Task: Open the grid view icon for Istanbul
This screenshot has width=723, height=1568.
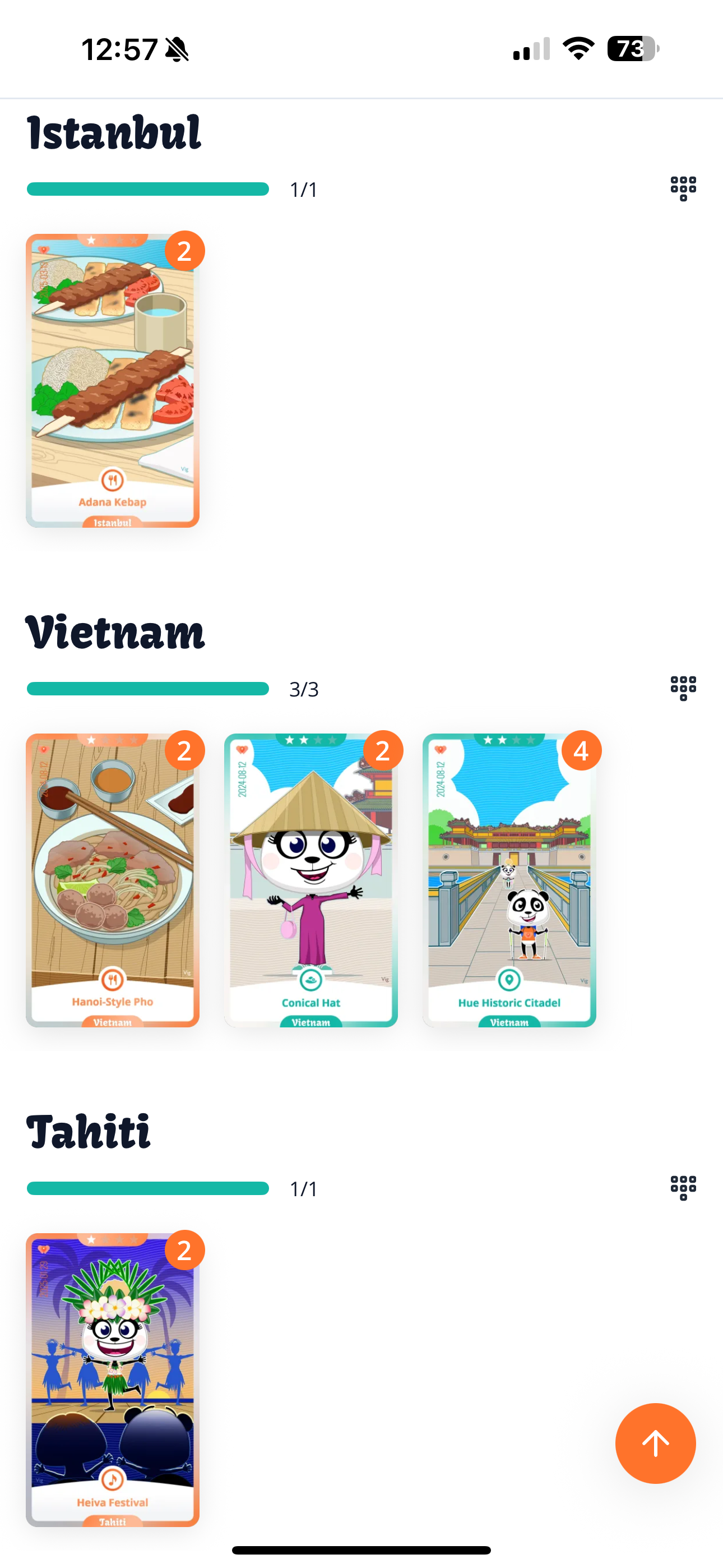Action: coord(683,188)
